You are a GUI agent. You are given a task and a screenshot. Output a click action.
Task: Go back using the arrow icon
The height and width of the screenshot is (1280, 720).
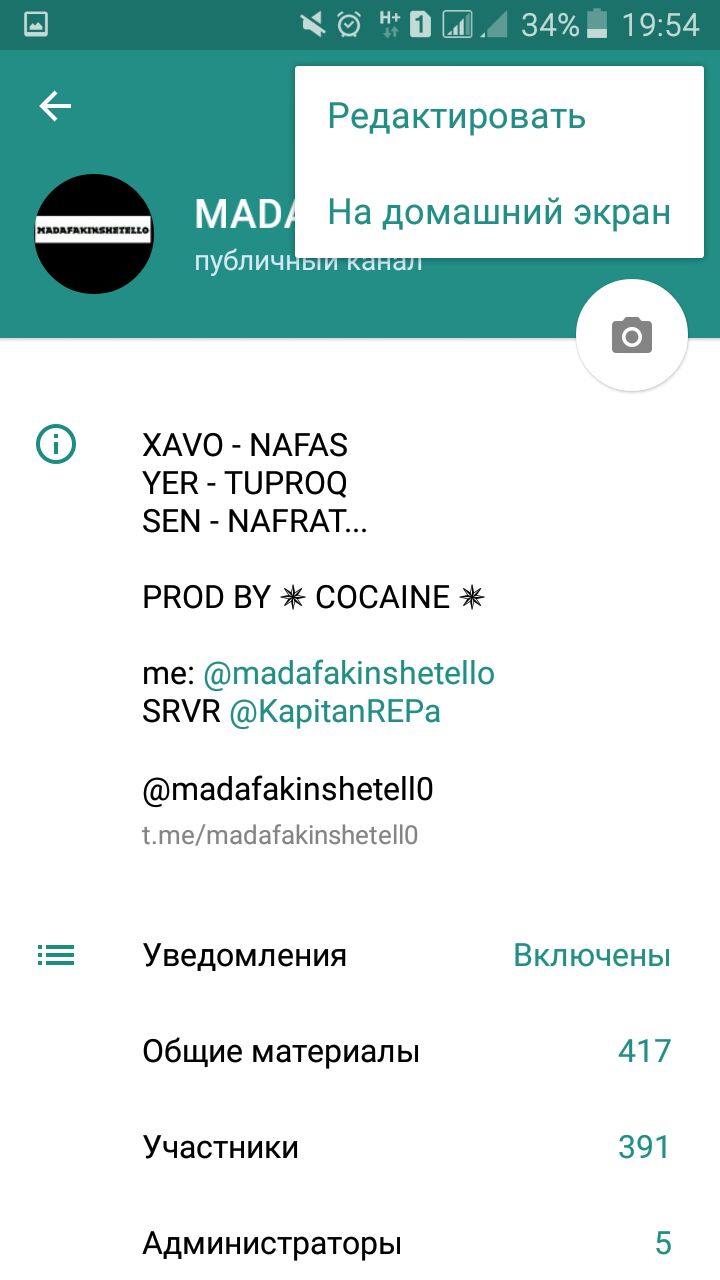55,106
